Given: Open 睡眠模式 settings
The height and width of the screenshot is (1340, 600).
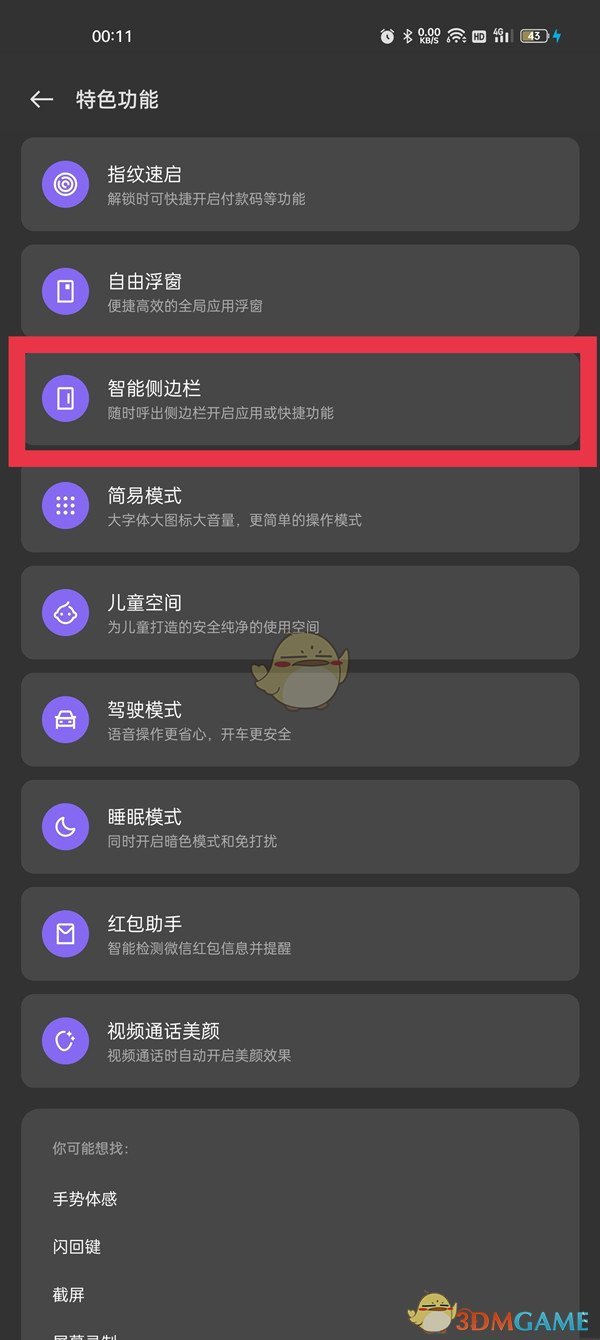Looking at the screenshot, I should click(x=300, y=827).
